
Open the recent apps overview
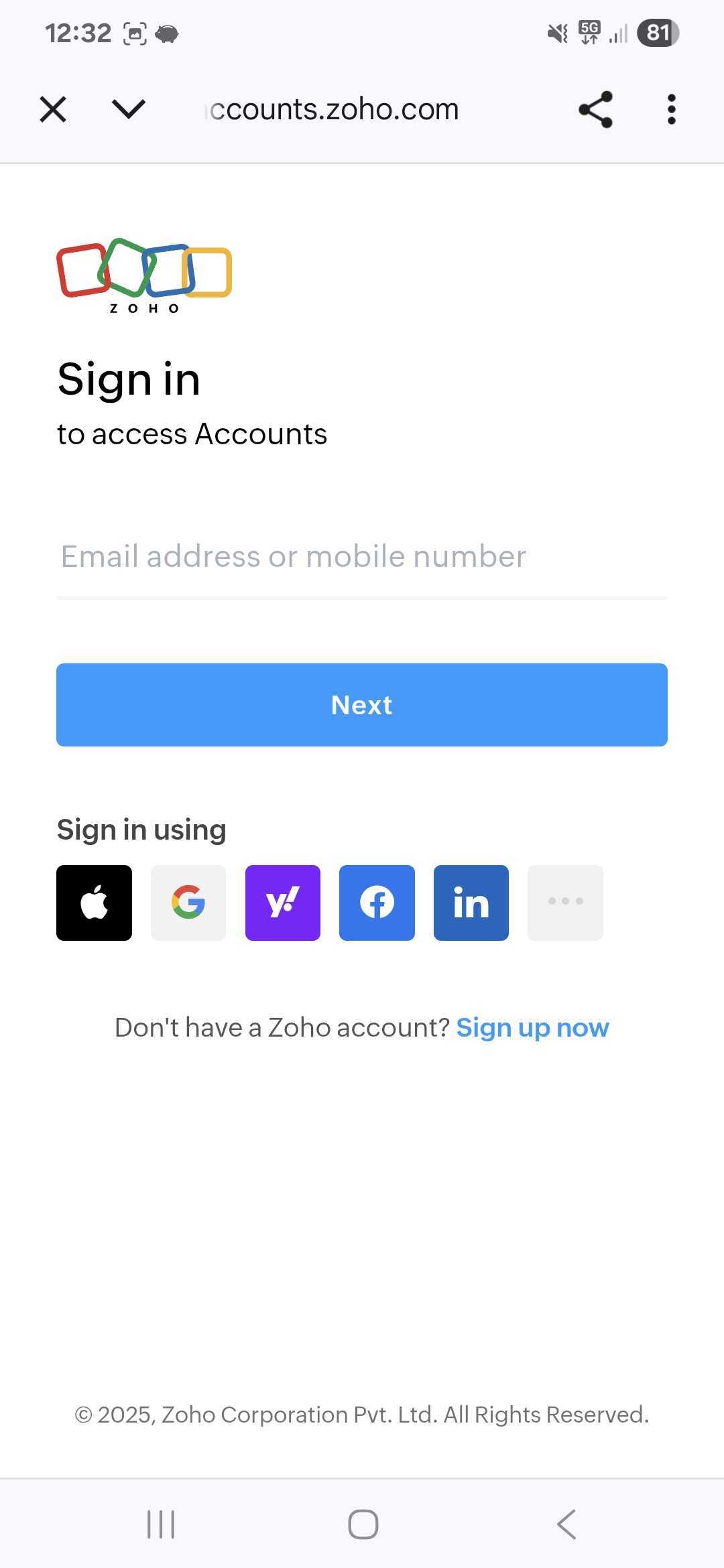click(x=161, y=1524)
